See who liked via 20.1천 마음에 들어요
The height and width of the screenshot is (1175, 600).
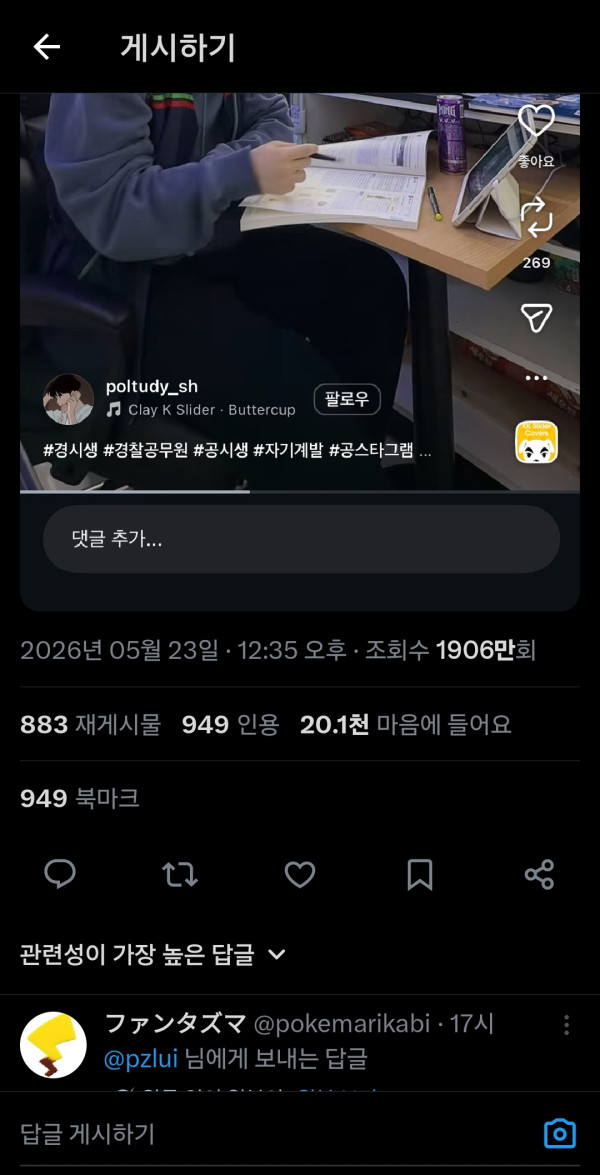405,725
